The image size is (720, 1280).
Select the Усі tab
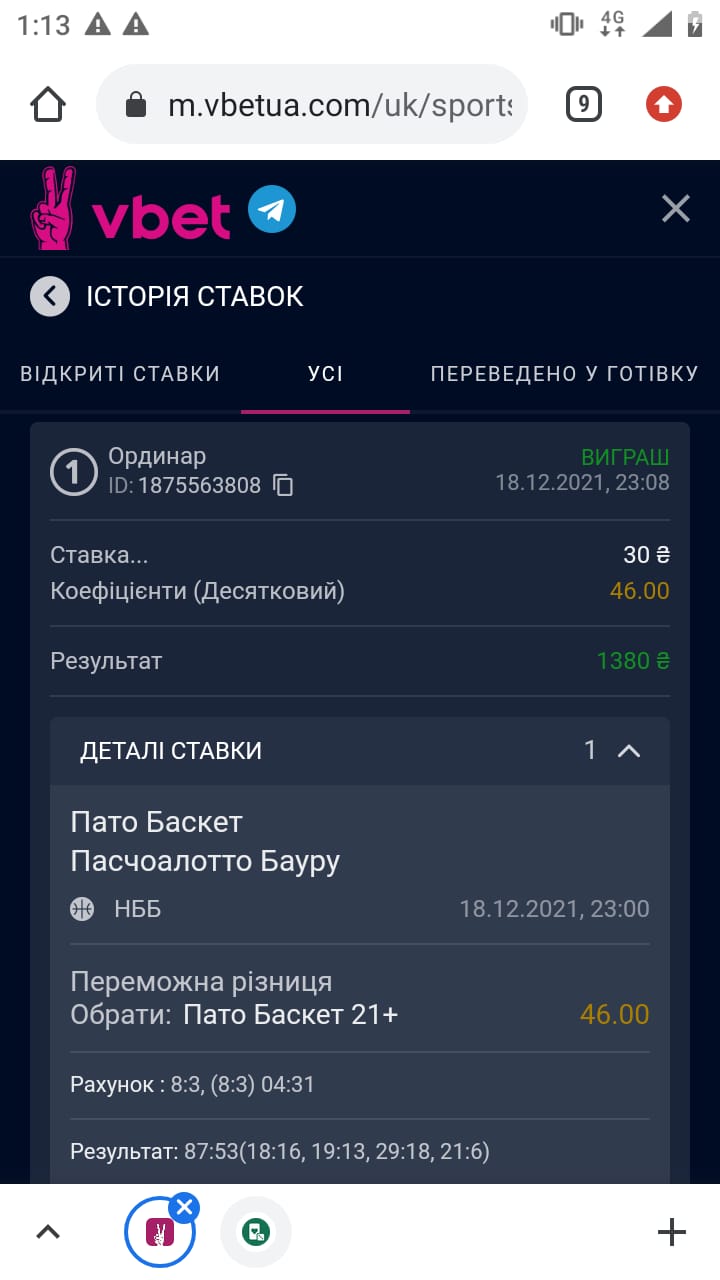[x=326, y=374]
